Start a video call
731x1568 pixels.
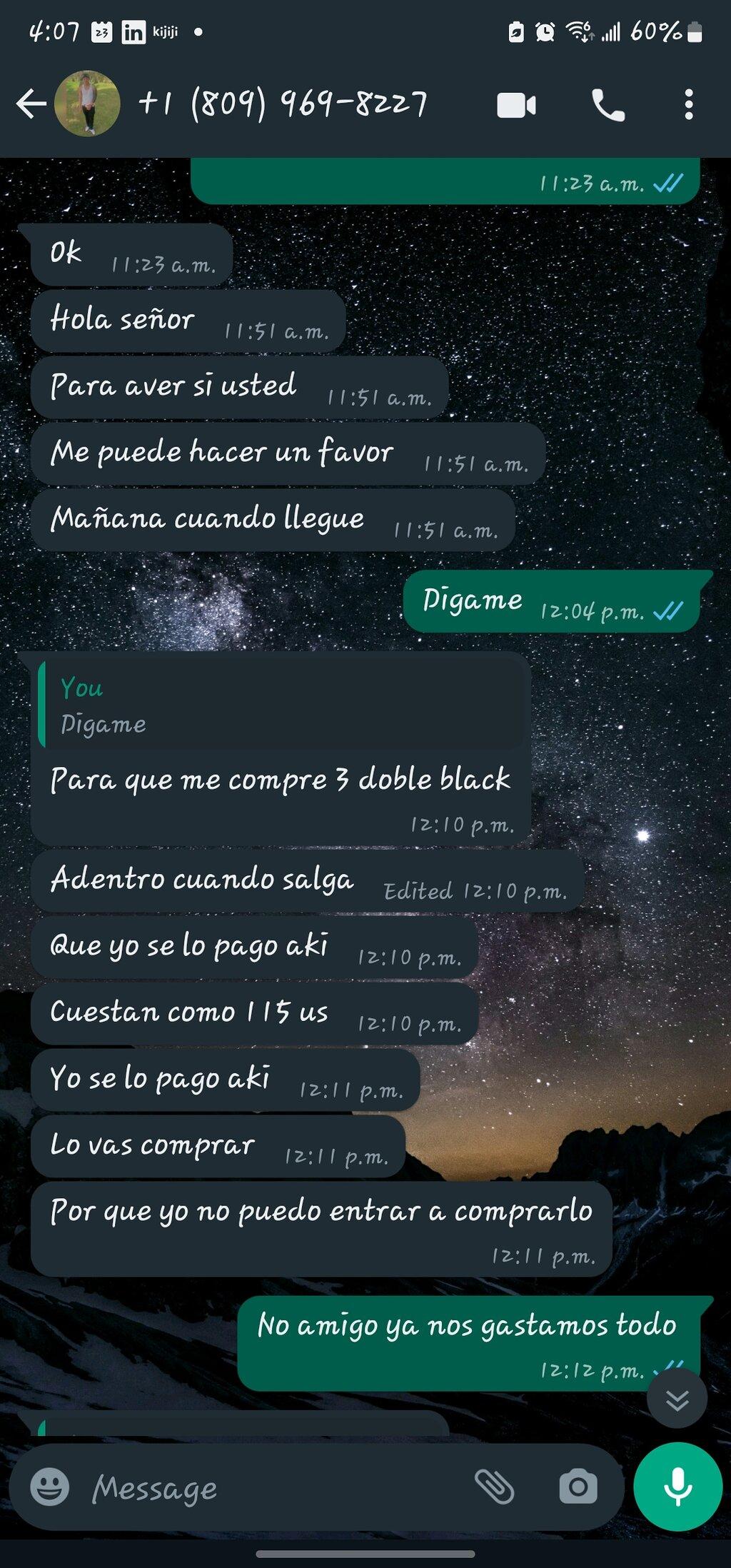click(516, 105)
